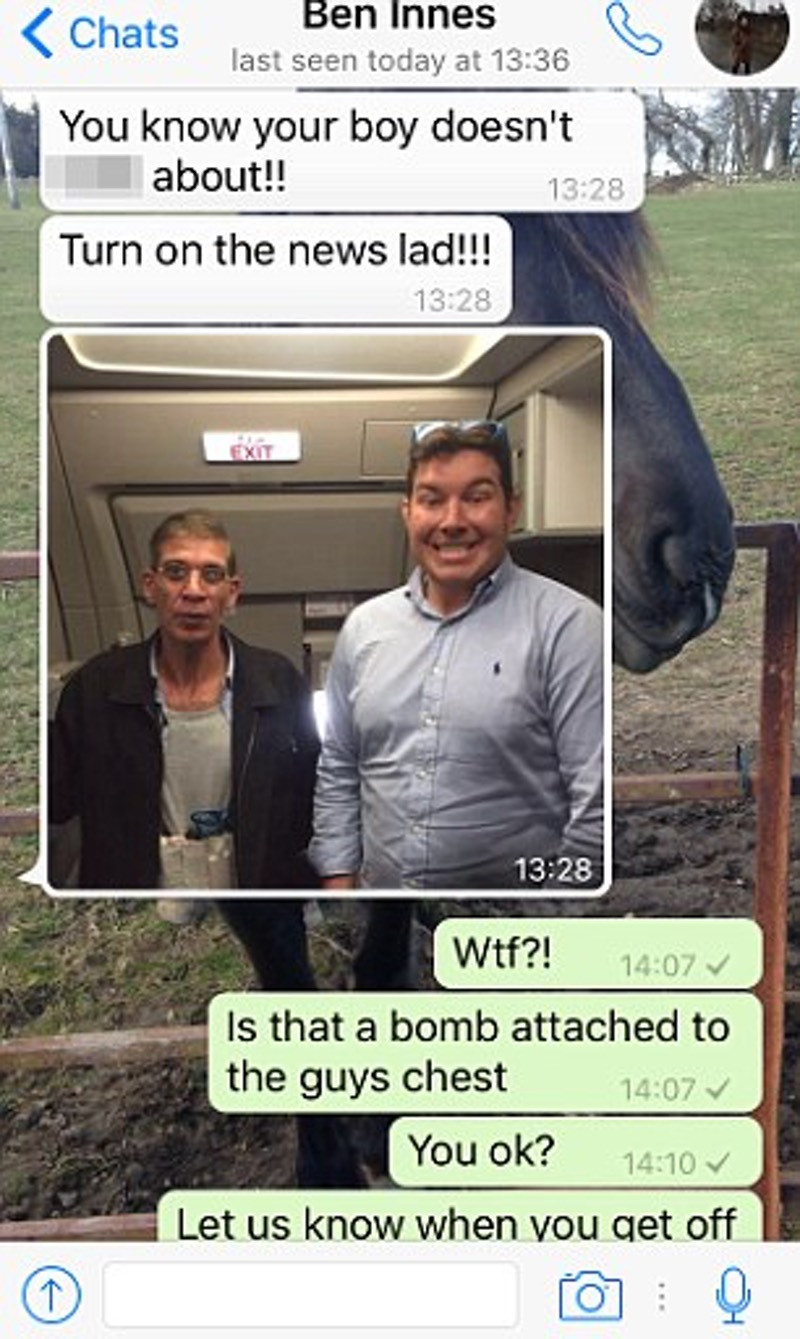This screenshot has width=800, height=1339.
Task: Focus the message text field
Action: pyautogui.click(x=310, y=1295)
